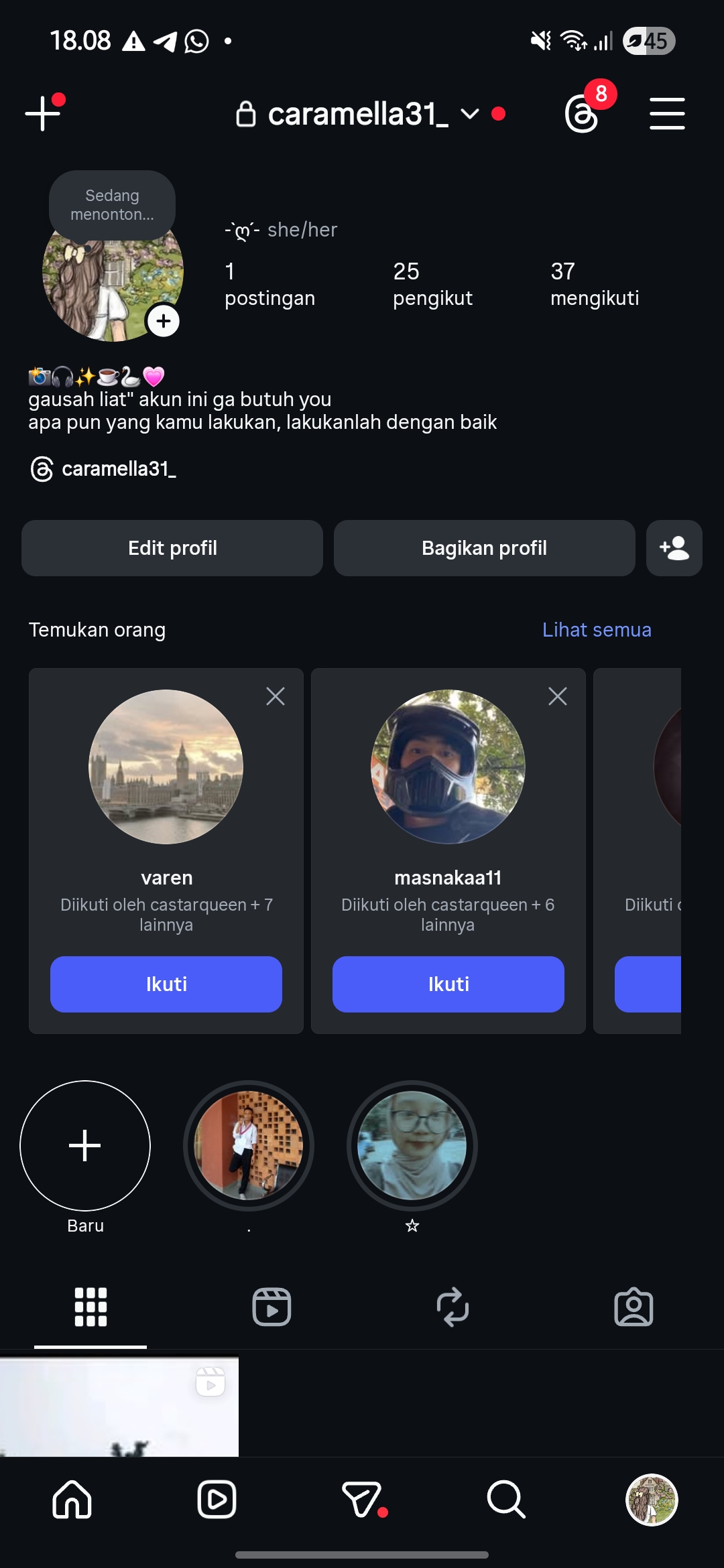Tap the plus icon to create content
Image resolution: width=724 pixels, height=1568 pixels.
(43, 113)
